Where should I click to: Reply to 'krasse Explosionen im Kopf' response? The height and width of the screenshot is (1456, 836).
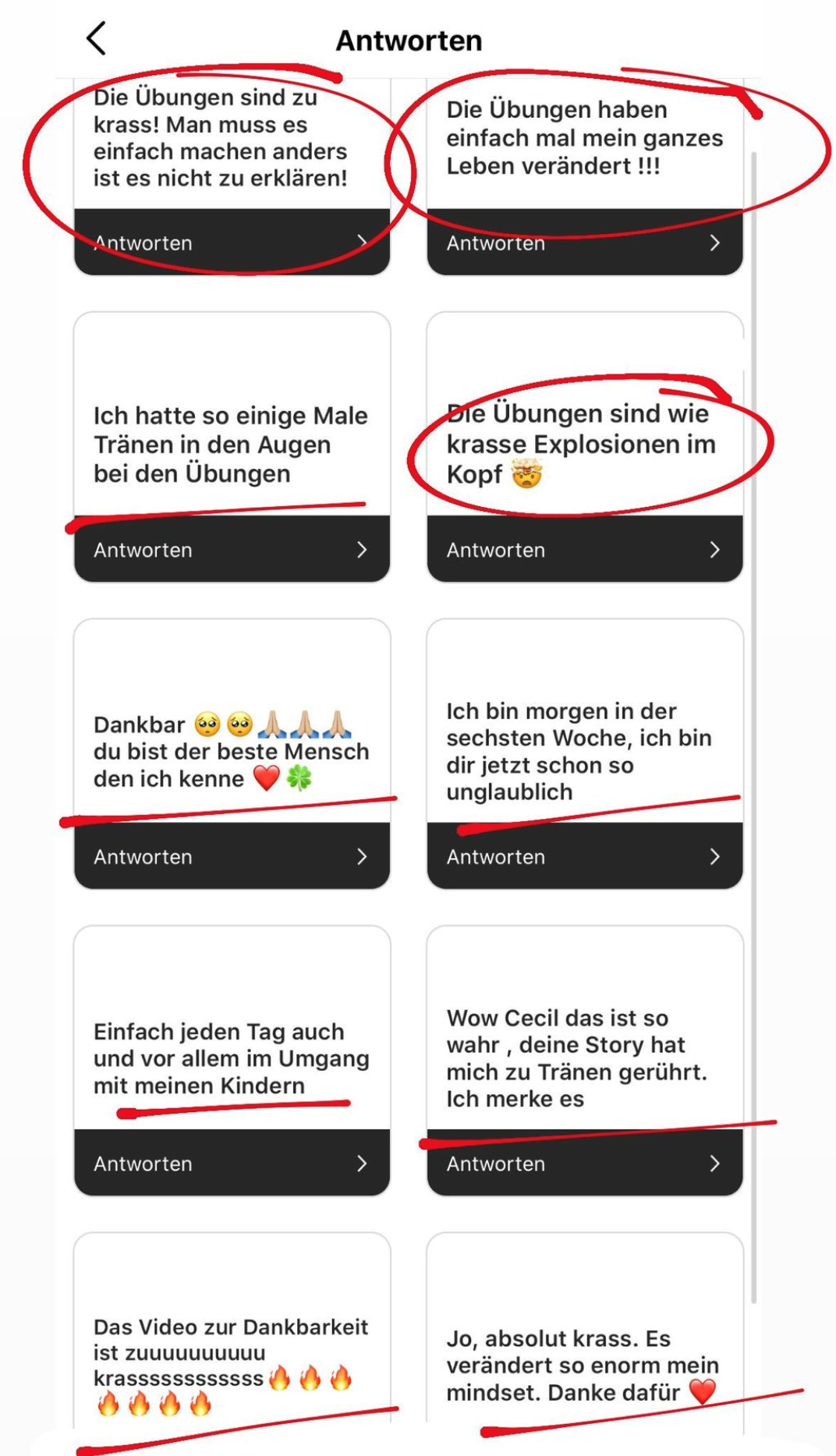click(x=584, y=550)
